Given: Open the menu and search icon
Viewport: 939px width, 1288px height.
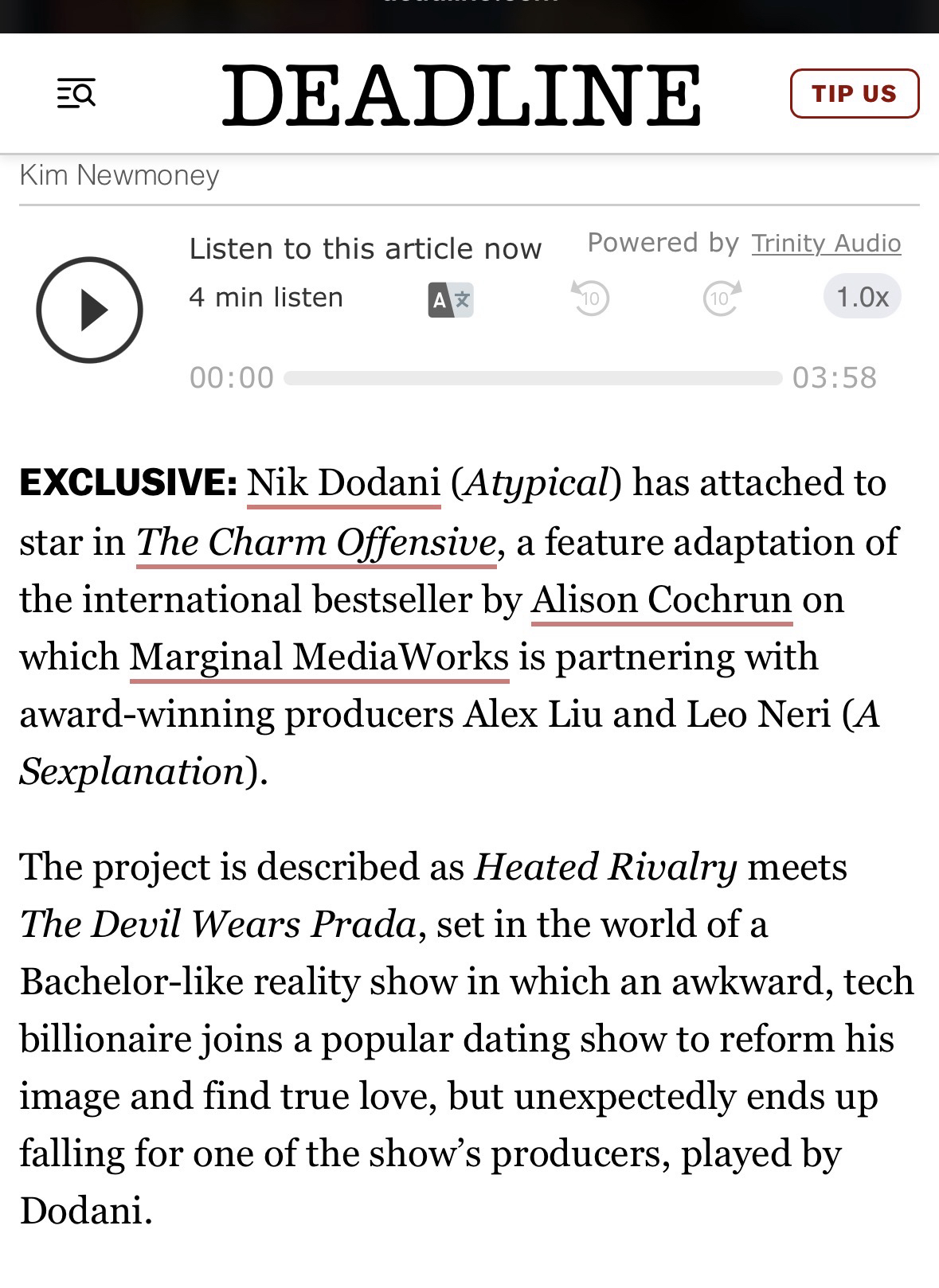Looking at the screenshot, I should (76, 94).
